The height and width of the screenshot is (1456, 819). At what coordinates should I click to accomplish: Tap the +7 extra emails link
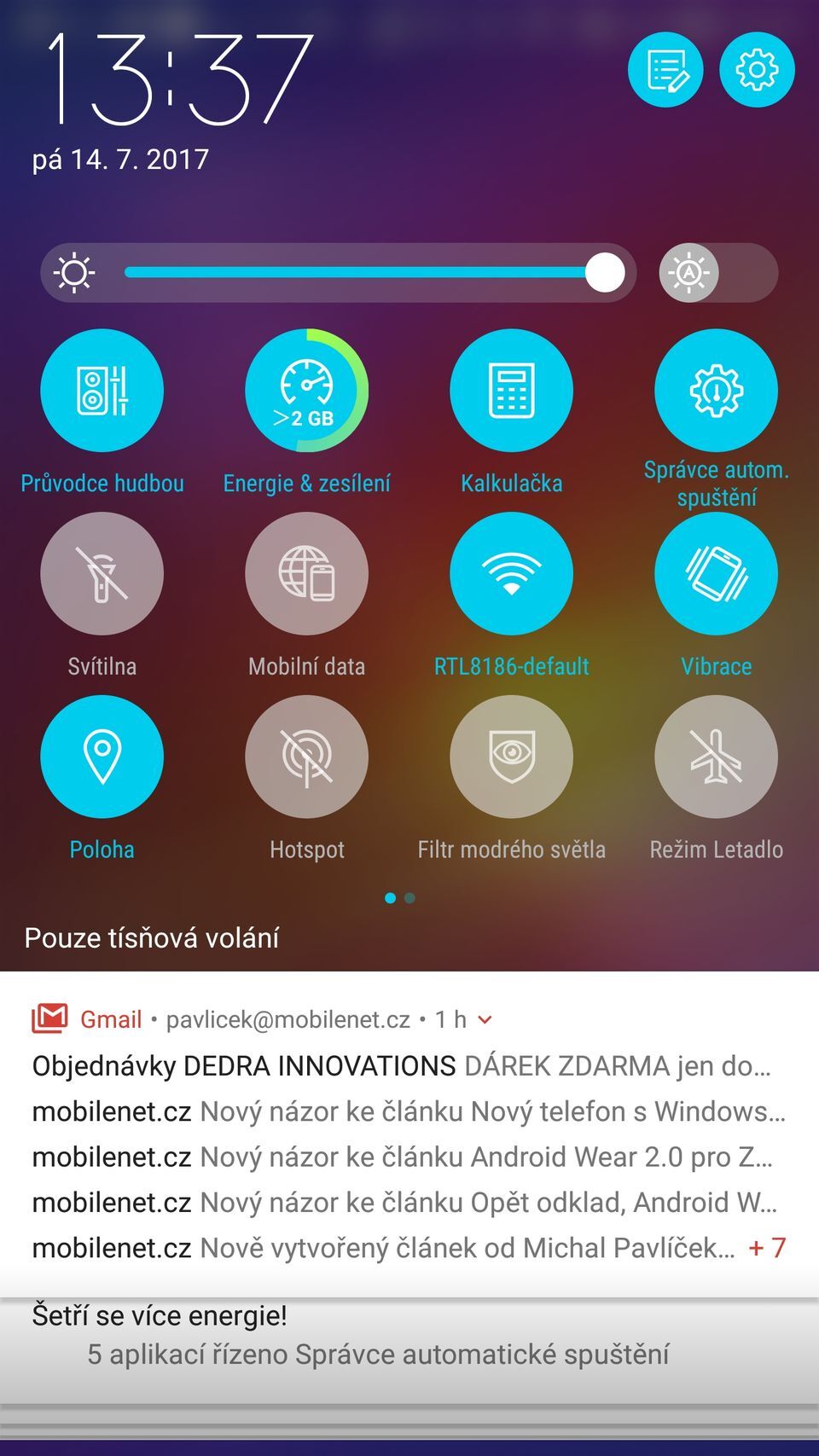click(x=769, y=1246)
